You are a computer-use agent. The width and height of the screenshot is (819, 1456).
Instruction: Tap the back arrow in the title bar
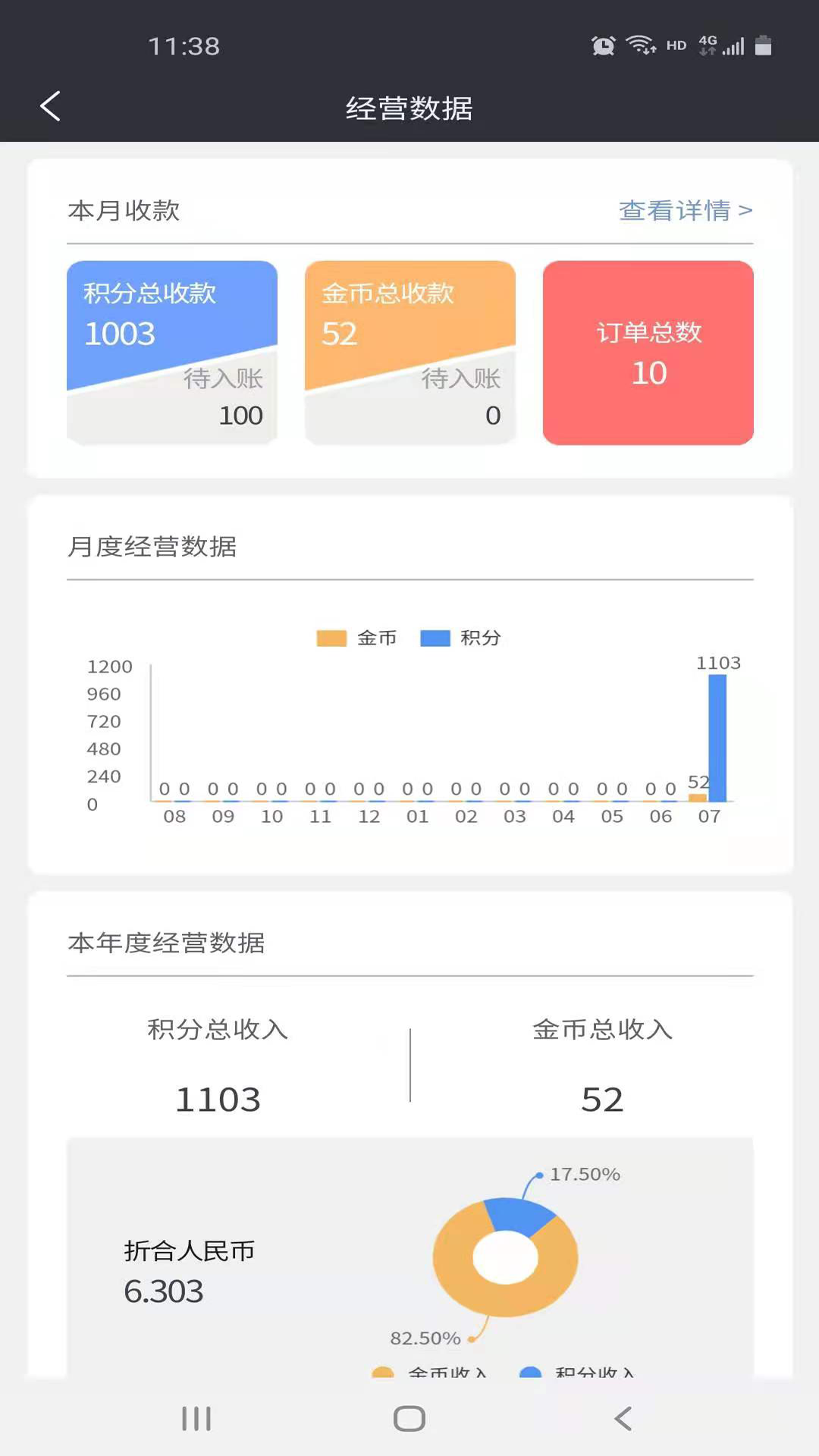tap(50, 107)
